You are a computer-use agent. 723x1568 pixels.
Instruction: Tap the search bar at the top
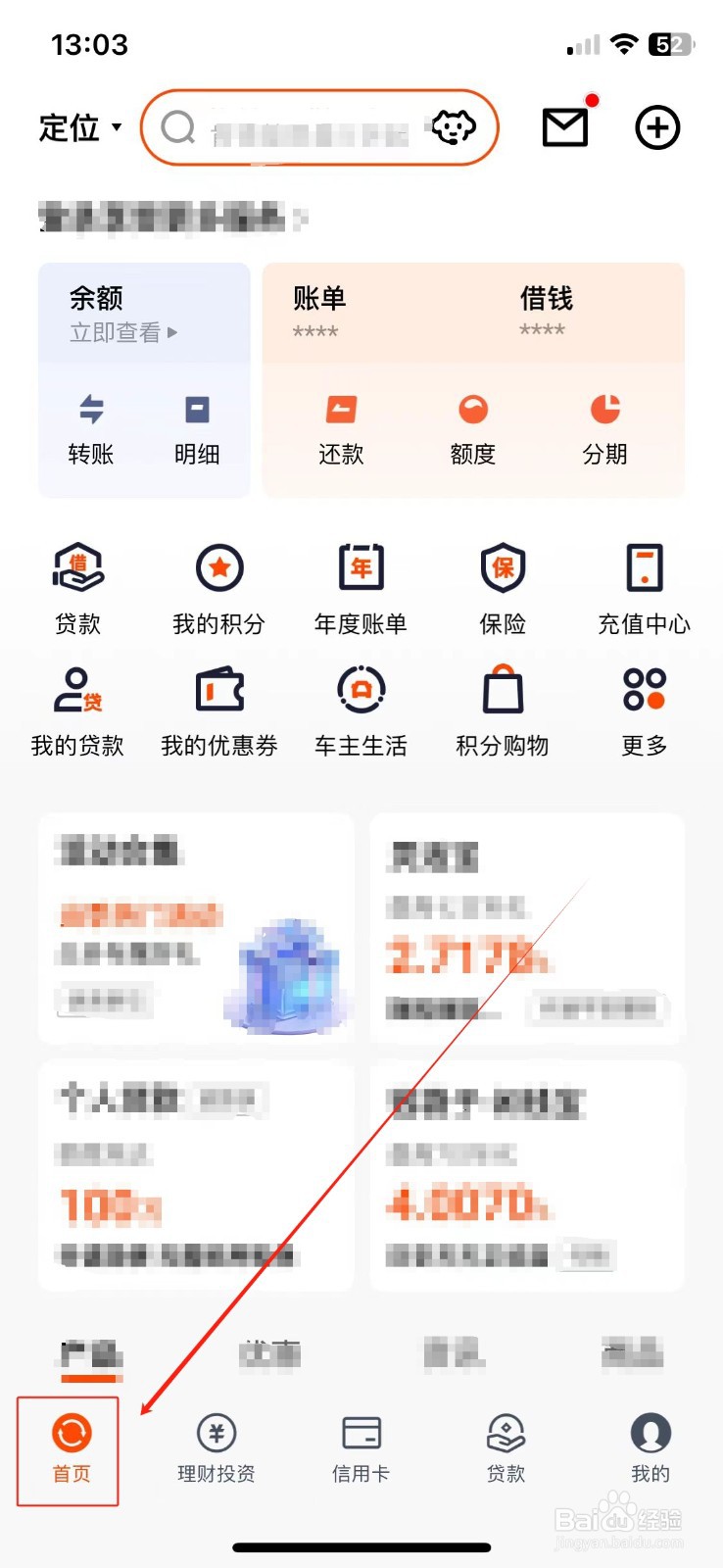click(x=321, y=127)
